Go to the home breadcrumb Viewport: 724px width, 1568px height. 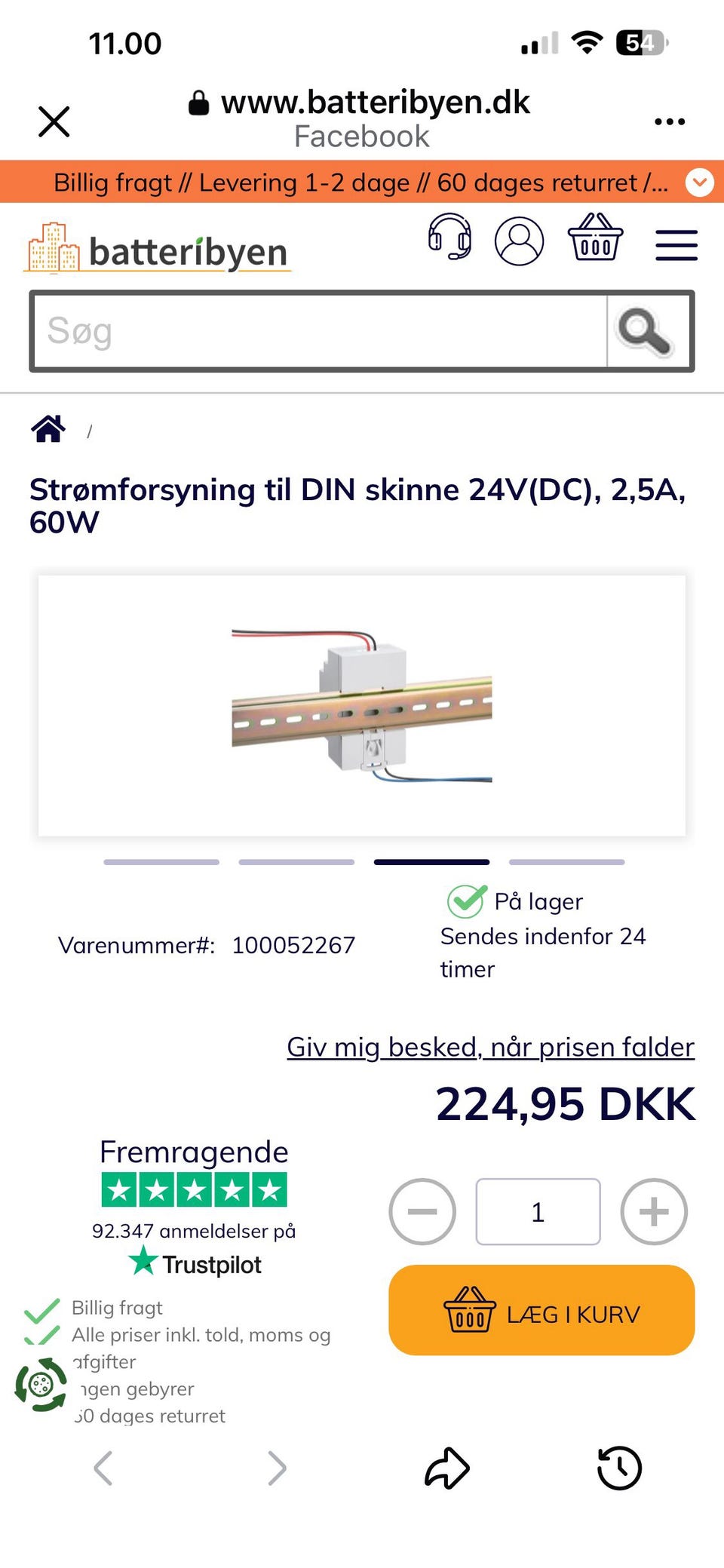[x=48, y=428]
